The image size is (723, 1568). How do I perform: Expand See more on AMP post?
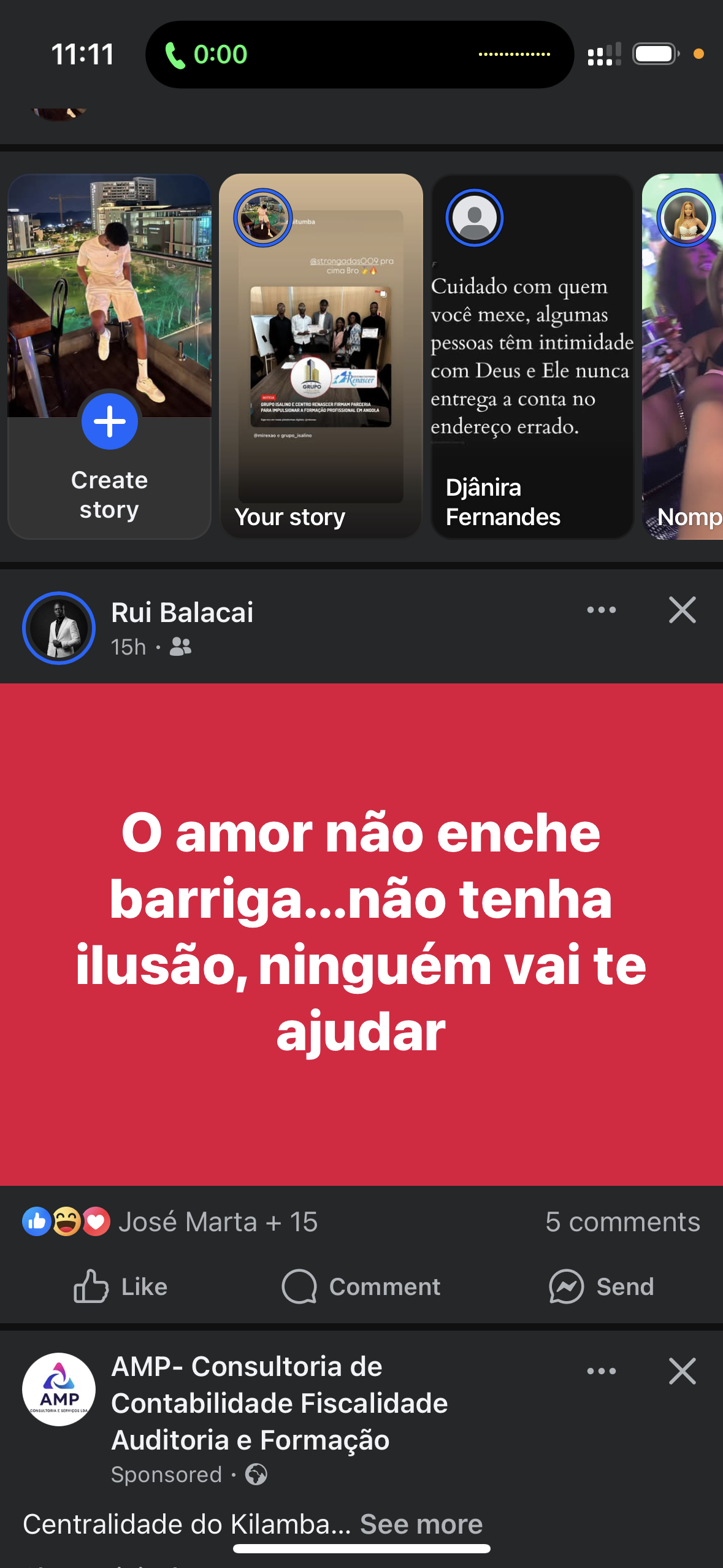pos(421,1524)
